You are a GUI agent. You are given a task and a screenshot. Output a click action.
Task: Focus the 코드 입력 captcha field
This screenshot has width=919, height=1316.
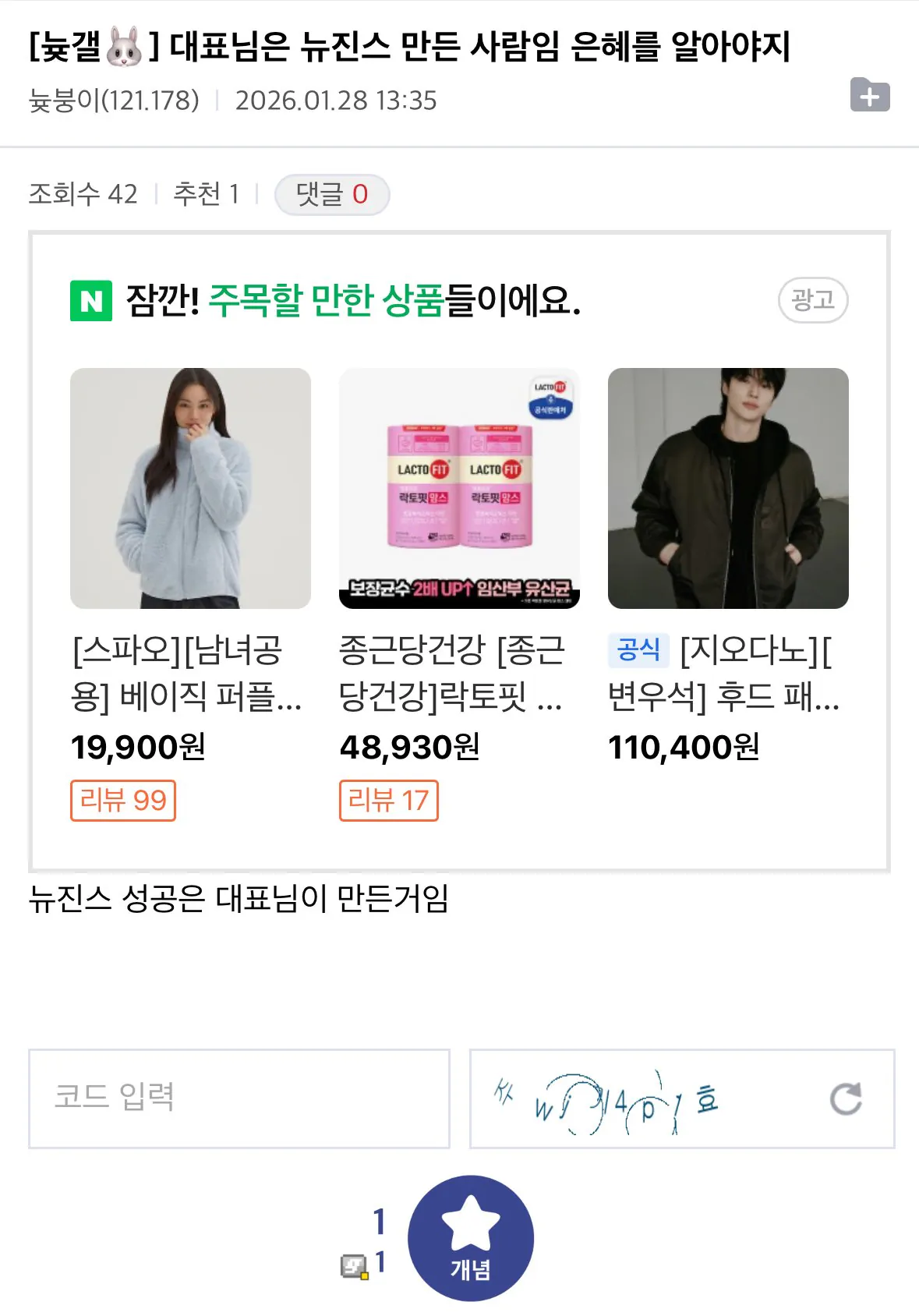pos(239,1098)
